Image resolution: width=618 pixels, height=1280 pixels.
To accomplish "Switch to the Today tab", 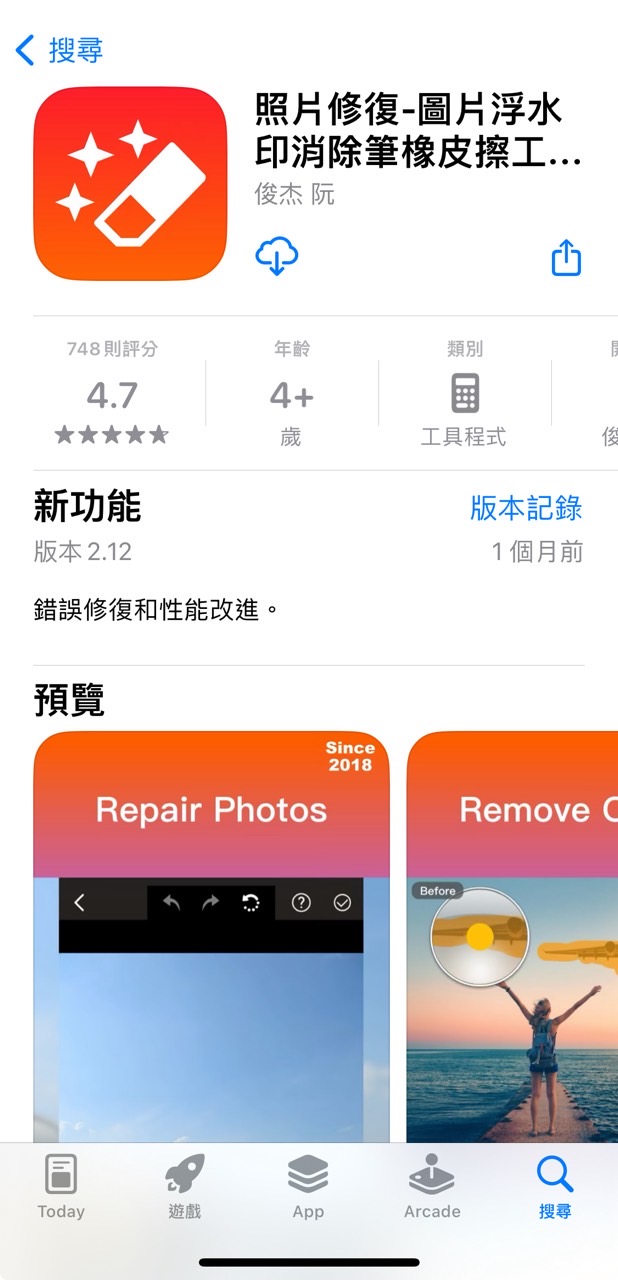I will click(x=61, y=1187).
